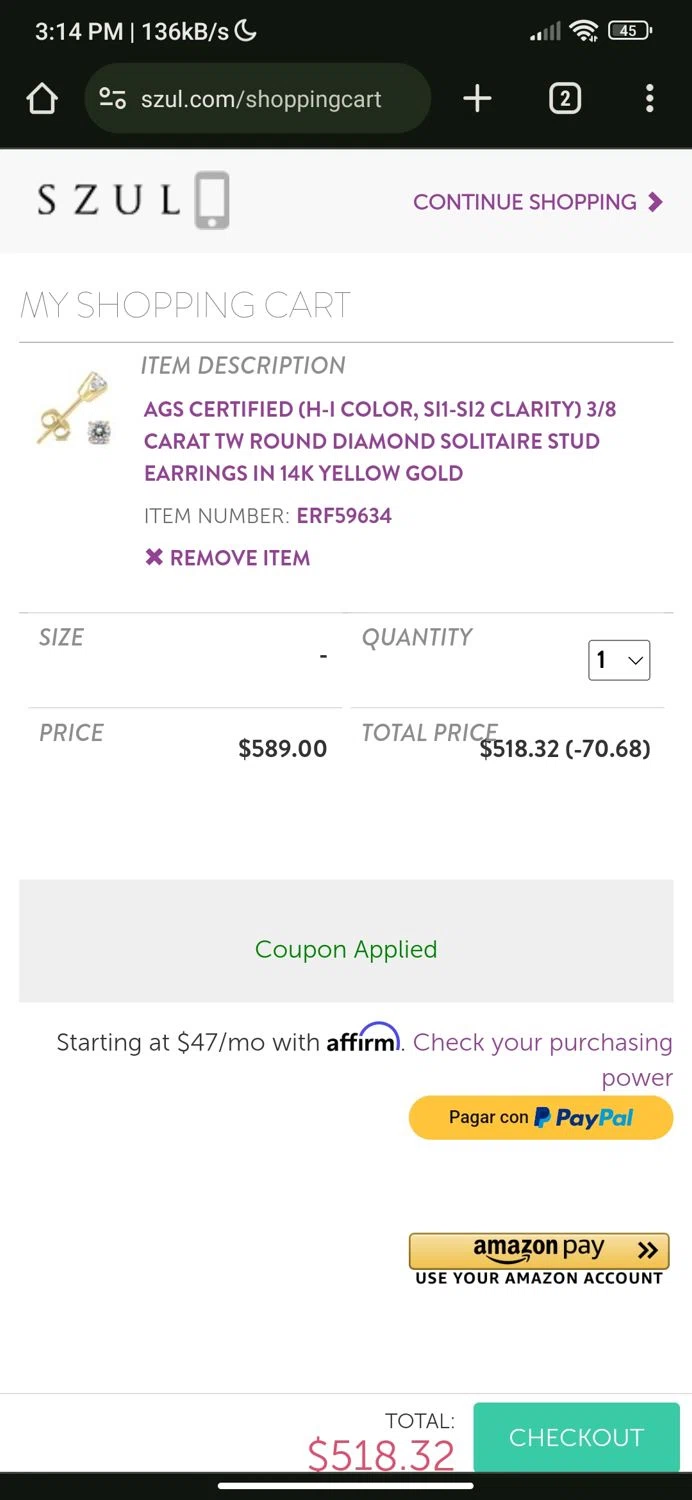692x1500 pixels.
Task: Open a new browser tab
Action: pos(477,98)
